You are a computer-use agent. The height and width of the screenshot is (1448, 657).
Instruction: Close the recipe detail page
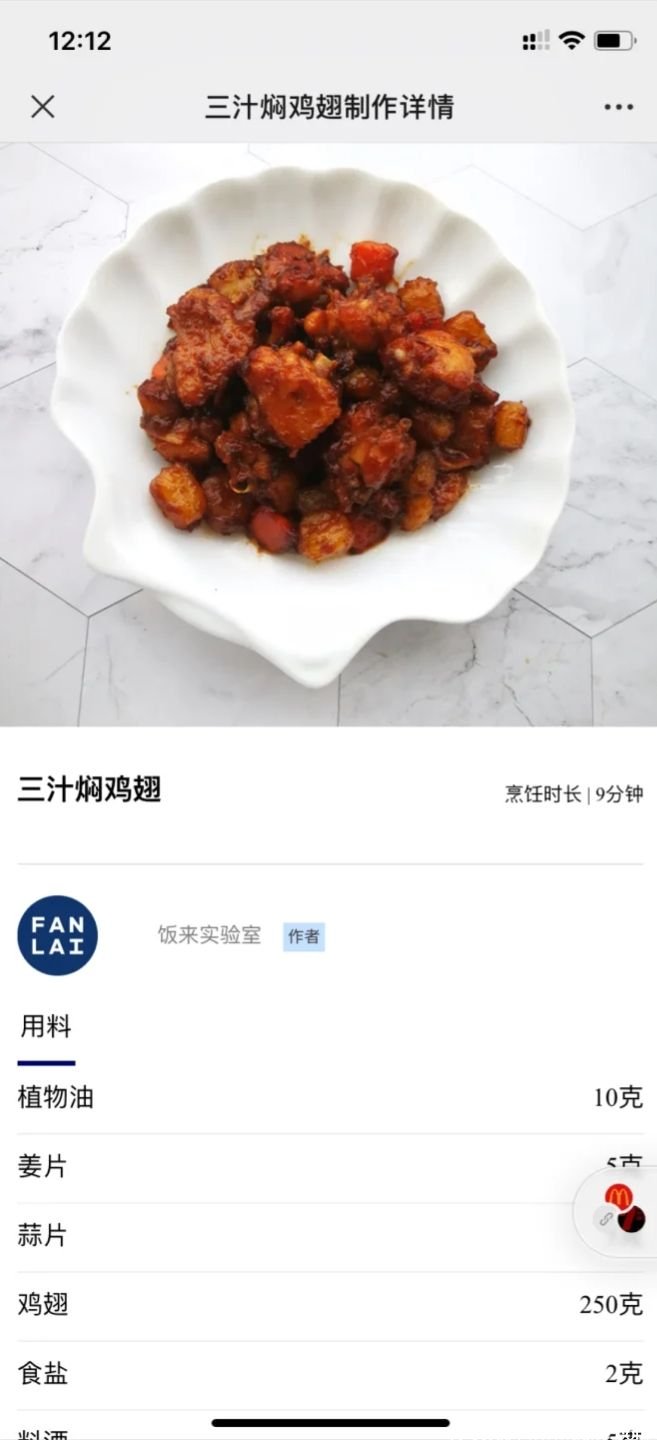(42, 107)
